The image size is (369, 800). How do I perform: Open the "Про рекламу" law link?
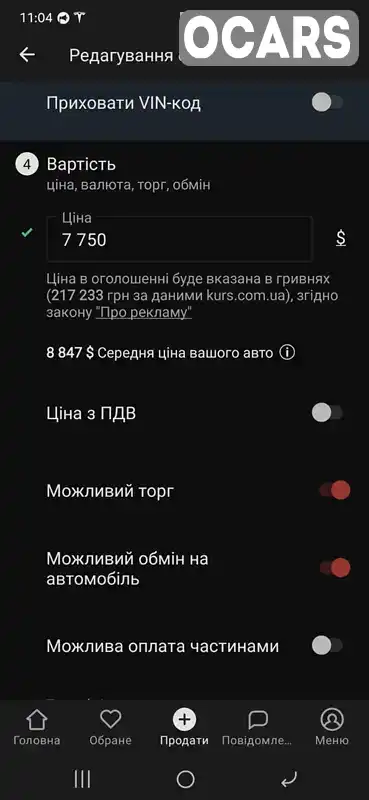(143, 313)
